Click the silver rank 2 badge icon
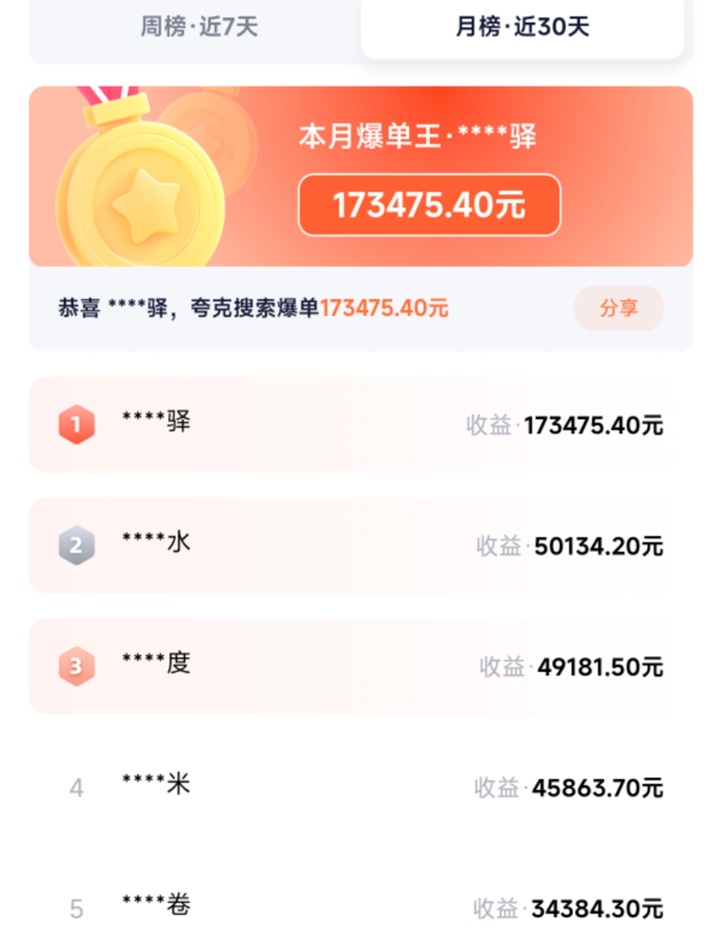The image size is (722, 946). (x=75, y=545)
